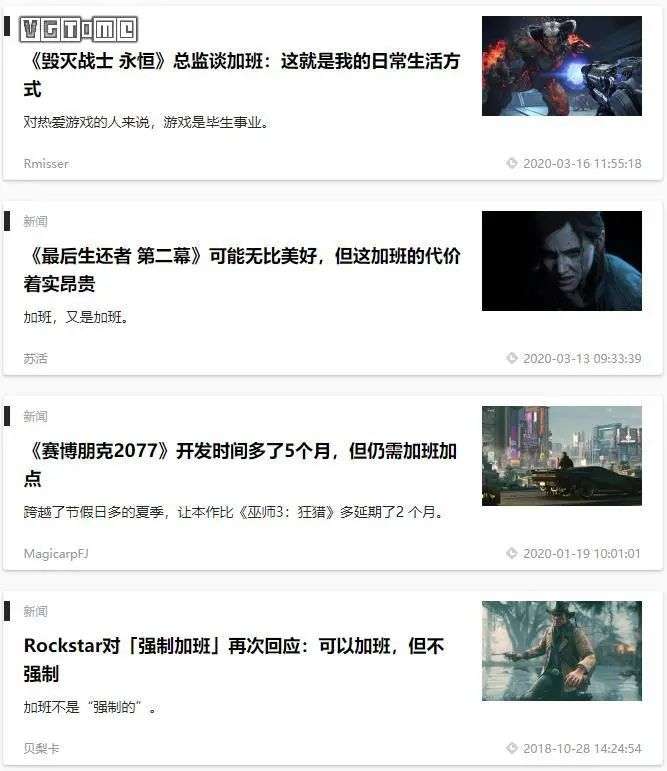Open the 《毁灭战士 永恒》总监谈加班 article
This screenshot has width=667, height=771.
242,62
